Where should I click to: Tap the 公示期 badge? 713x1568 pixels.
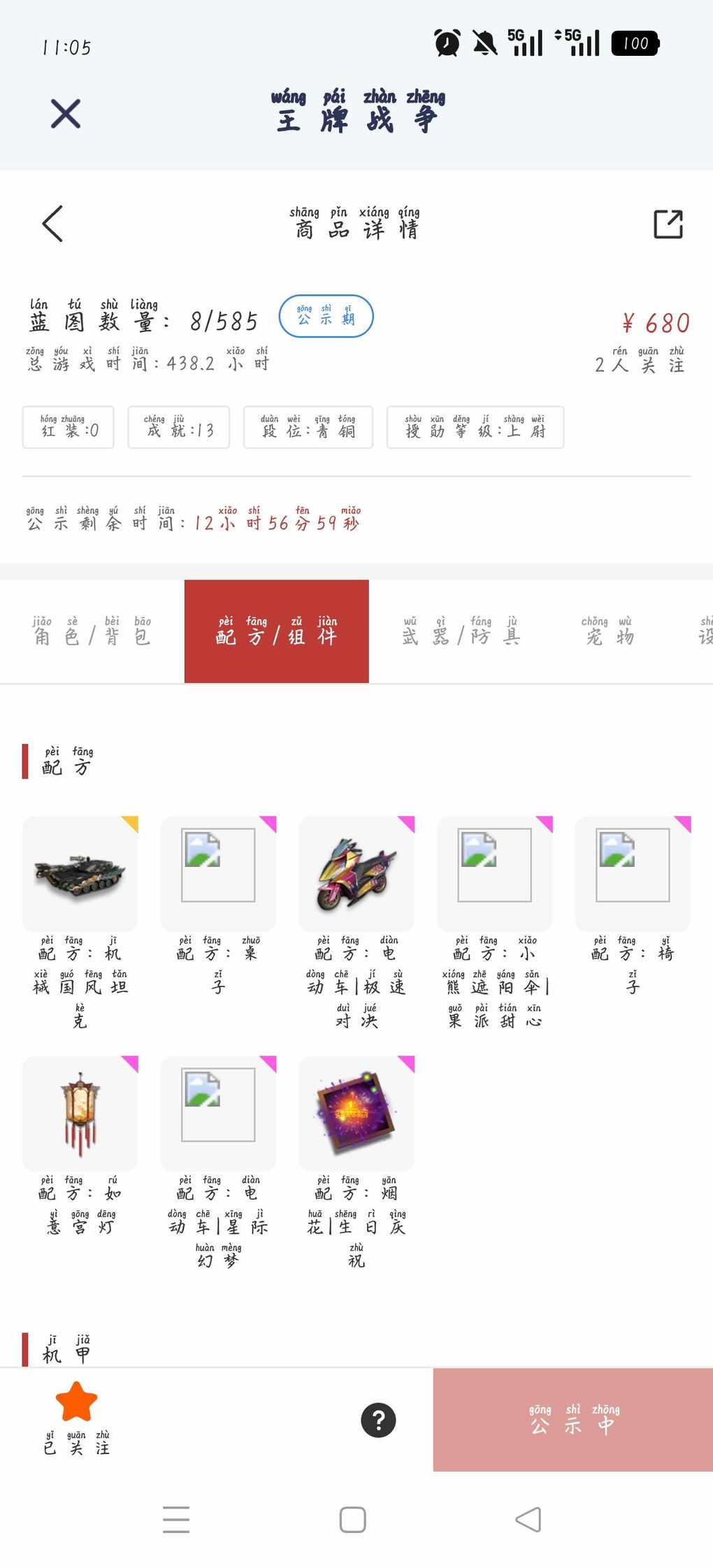click(326, 316)
